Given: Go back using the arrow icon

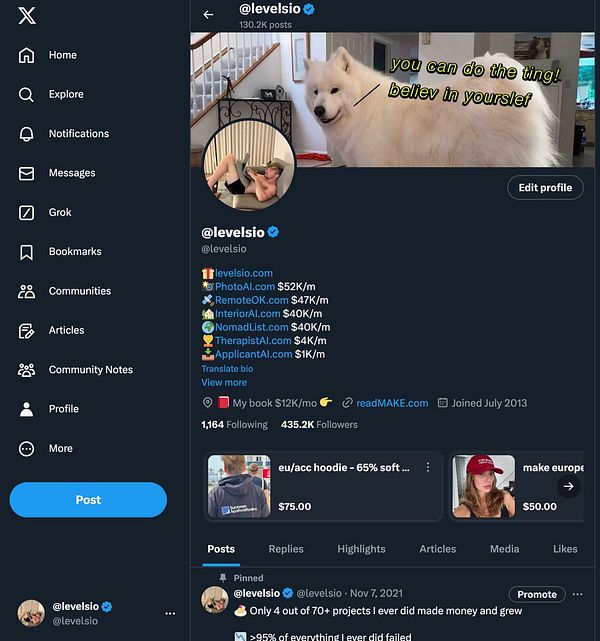Looking at the screenshot, I should [208, 15].
